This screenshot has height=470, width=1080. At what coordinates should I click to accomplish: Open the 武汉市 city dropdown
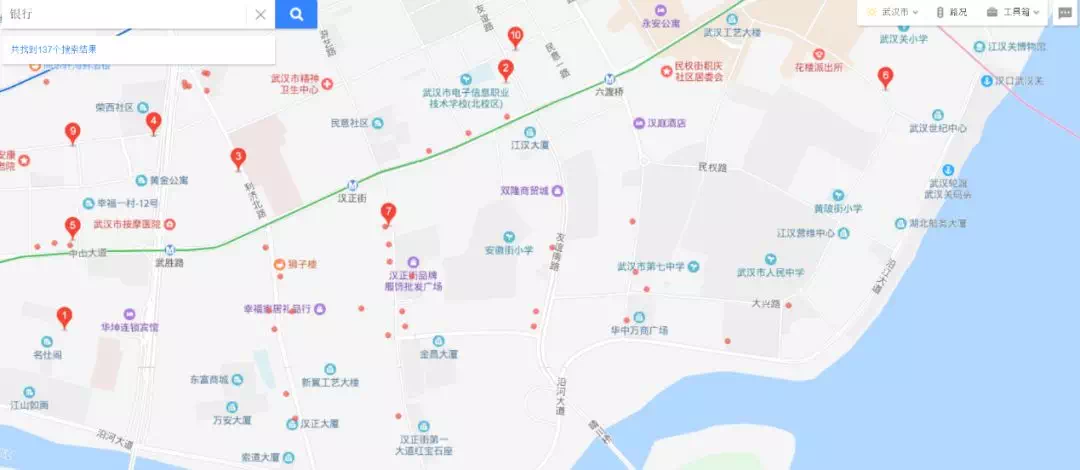click(x=892, y=12)
